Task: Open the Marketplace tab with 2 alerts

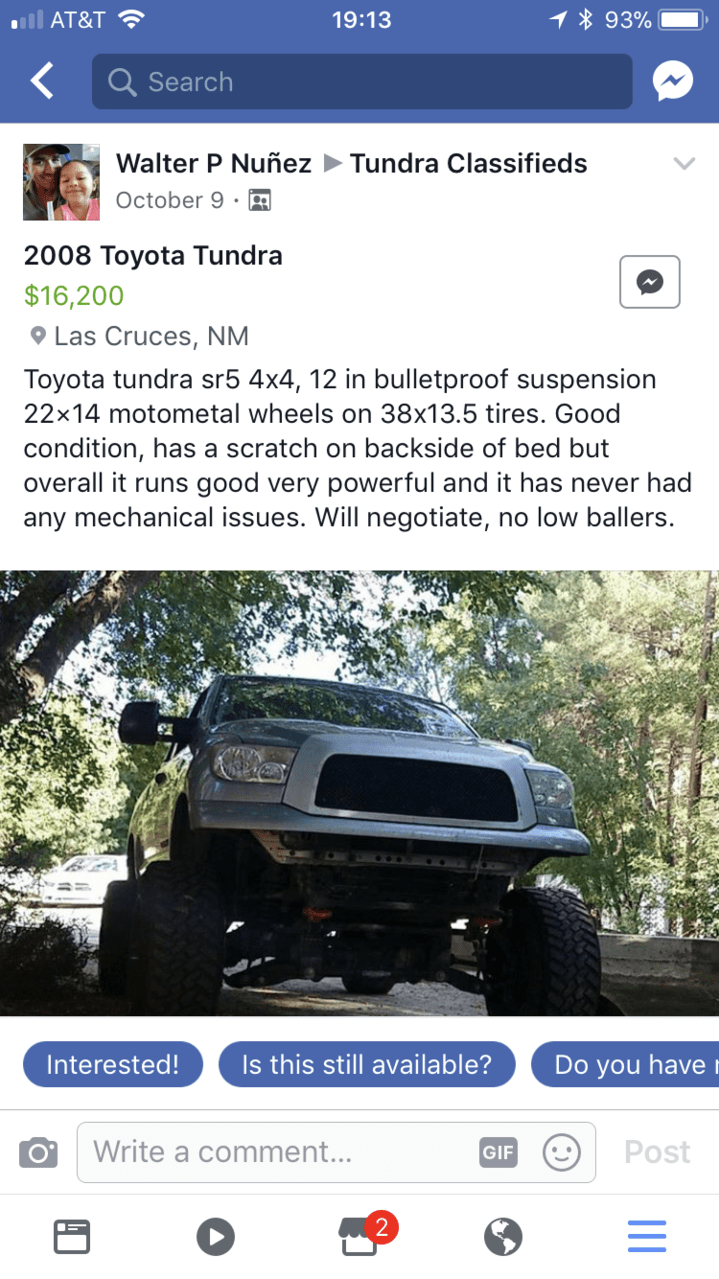Action: click(x=360, y=1236)
